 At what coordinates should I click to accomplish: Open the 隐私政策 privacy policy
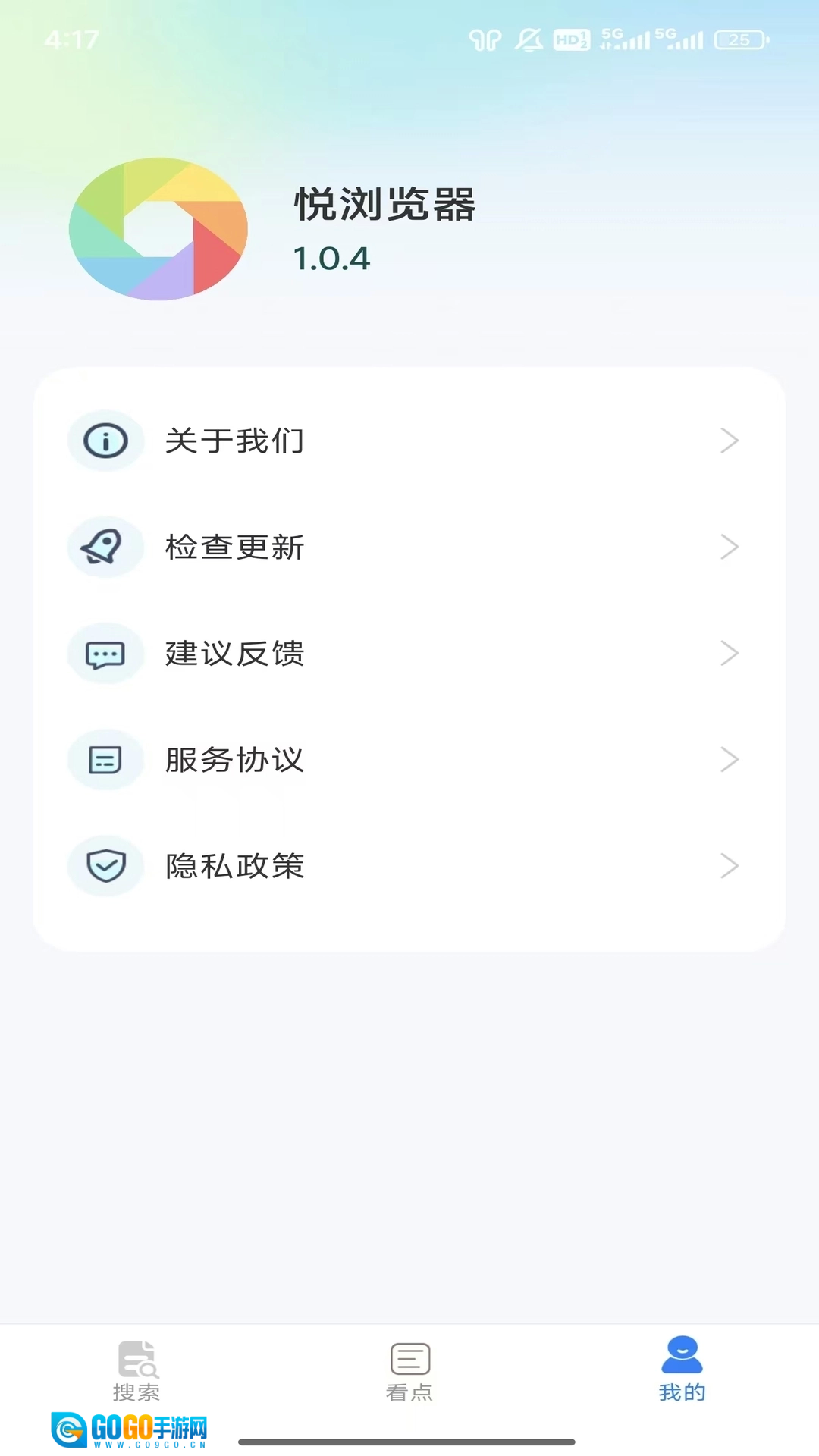[x=409, y=865]
